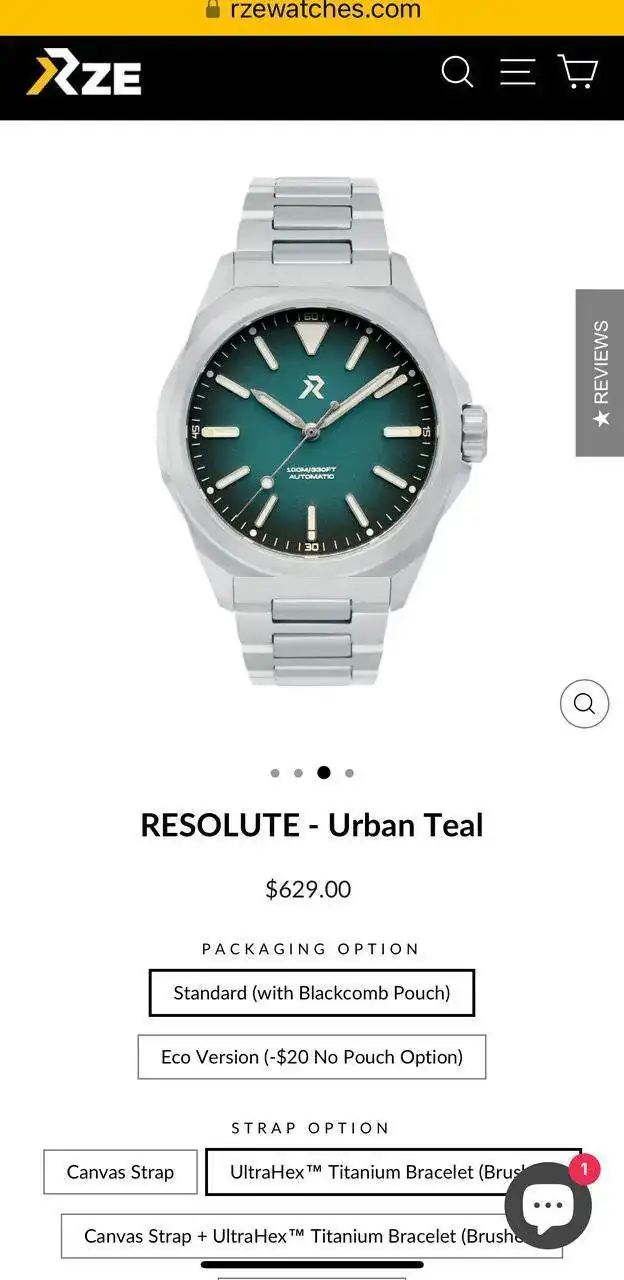Open the shopping cart

pos(578,73)
